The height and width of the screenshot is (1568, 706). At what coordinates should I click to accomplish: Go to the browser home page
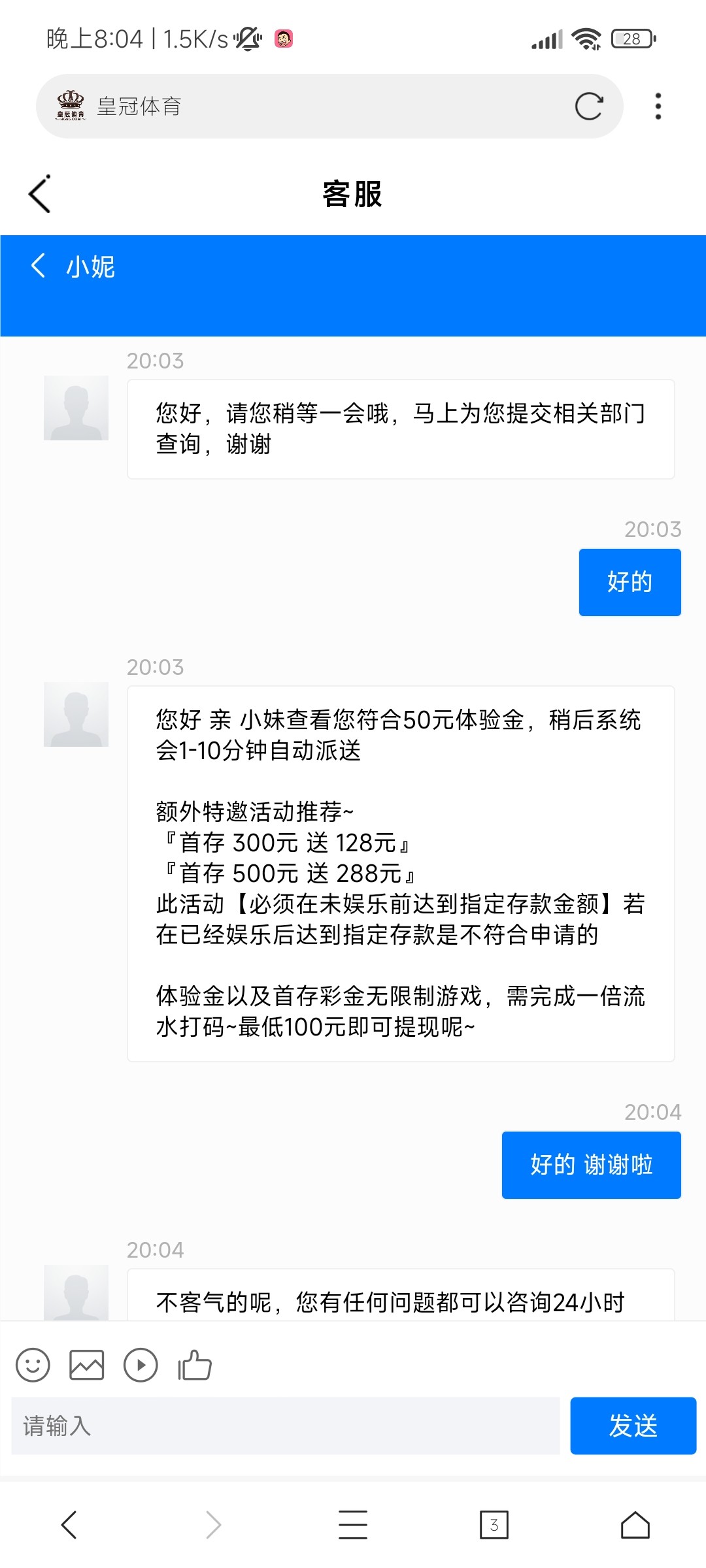(635, 1525)
